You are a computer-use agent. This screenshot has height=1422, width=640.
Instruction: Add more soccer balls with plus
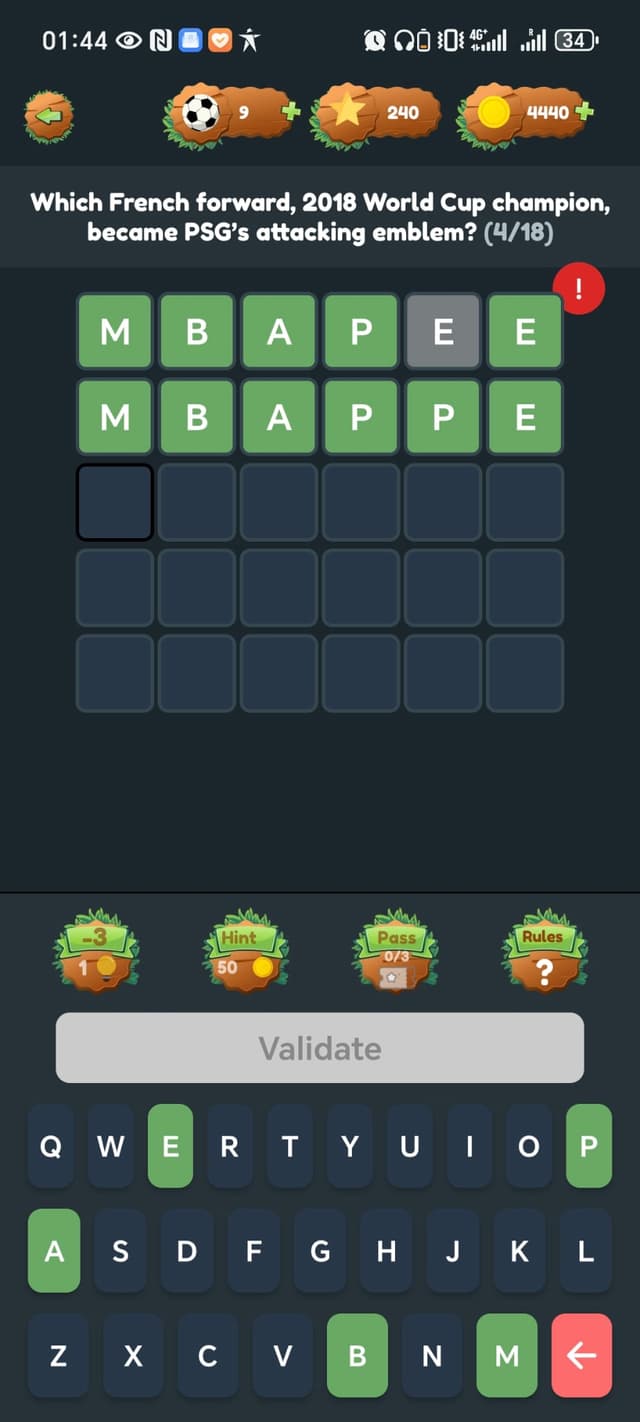point(290,112)
